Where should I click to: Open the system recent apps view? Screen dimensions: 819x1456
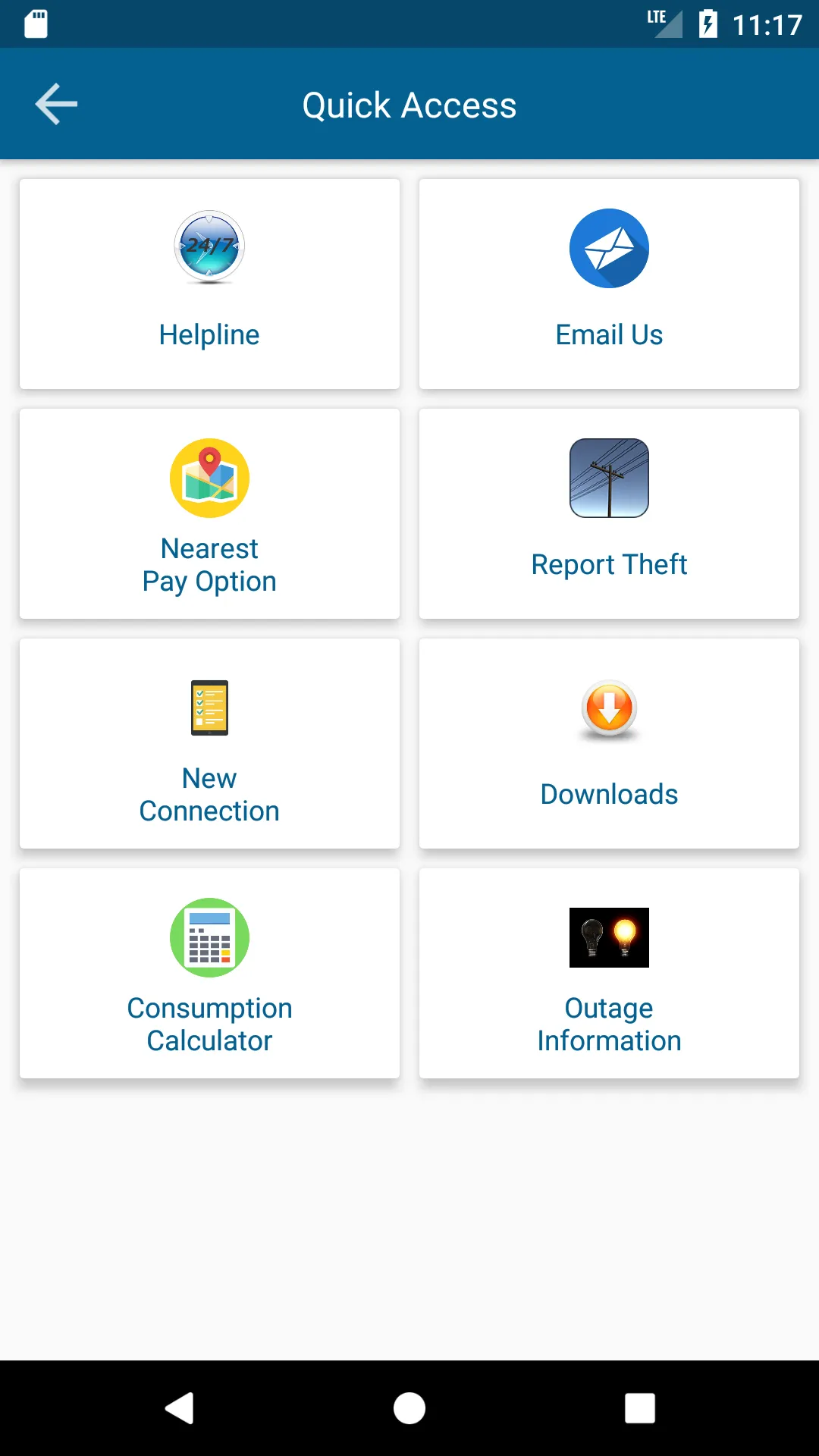pos(639,1408)
